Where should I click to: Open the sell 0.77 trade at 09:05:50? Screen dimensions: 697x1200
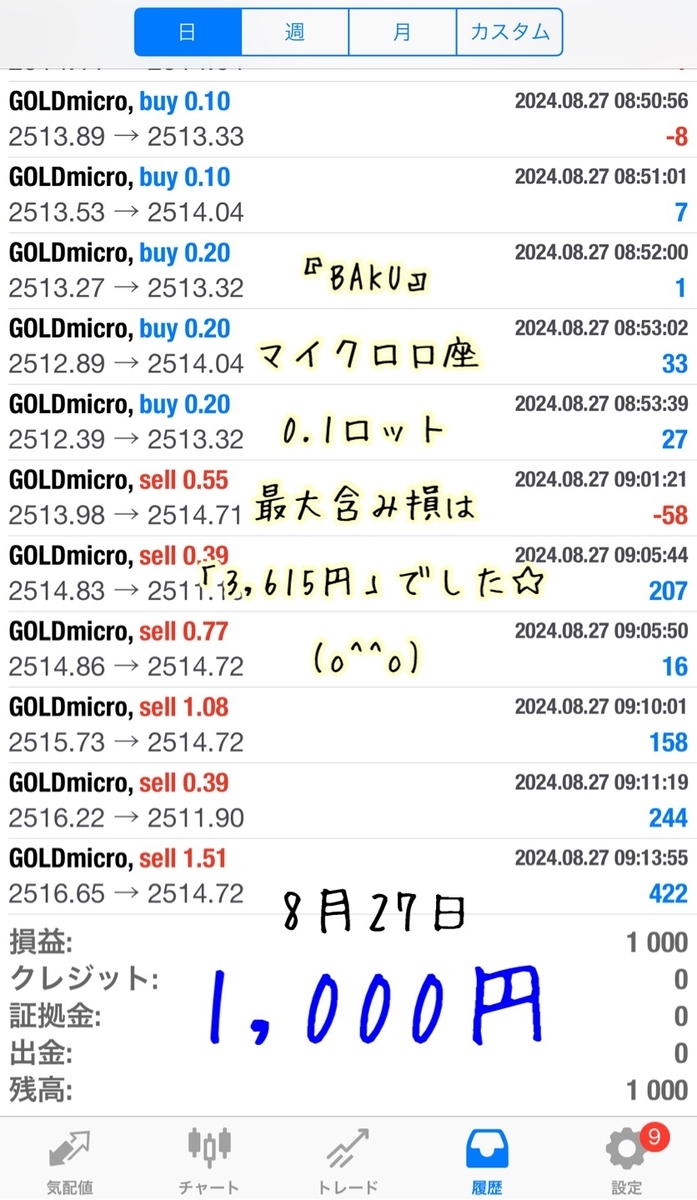tap(348, 649)
